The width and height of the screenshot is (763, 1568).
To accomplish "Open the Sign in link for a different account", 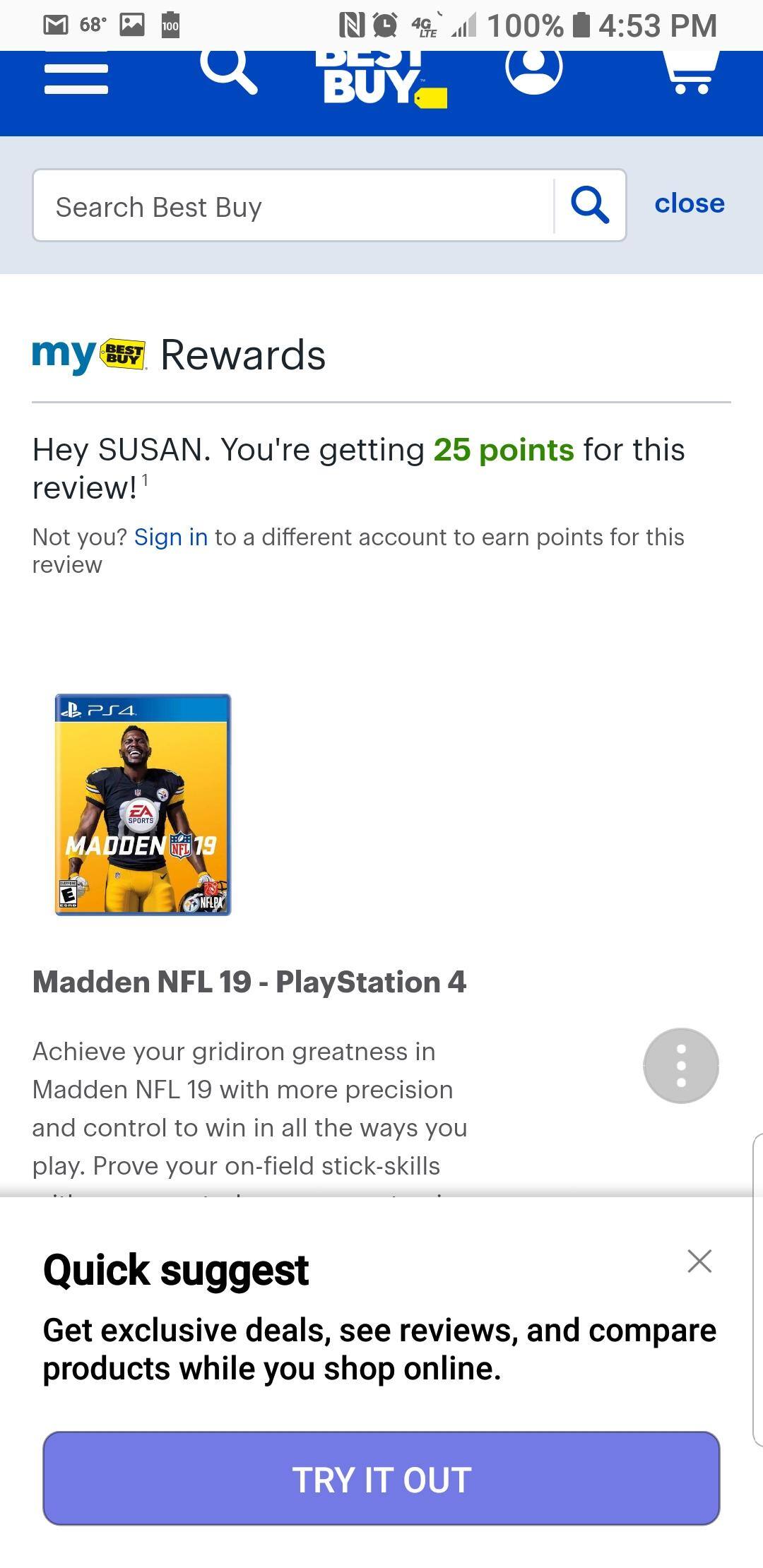I will [170, 537].
